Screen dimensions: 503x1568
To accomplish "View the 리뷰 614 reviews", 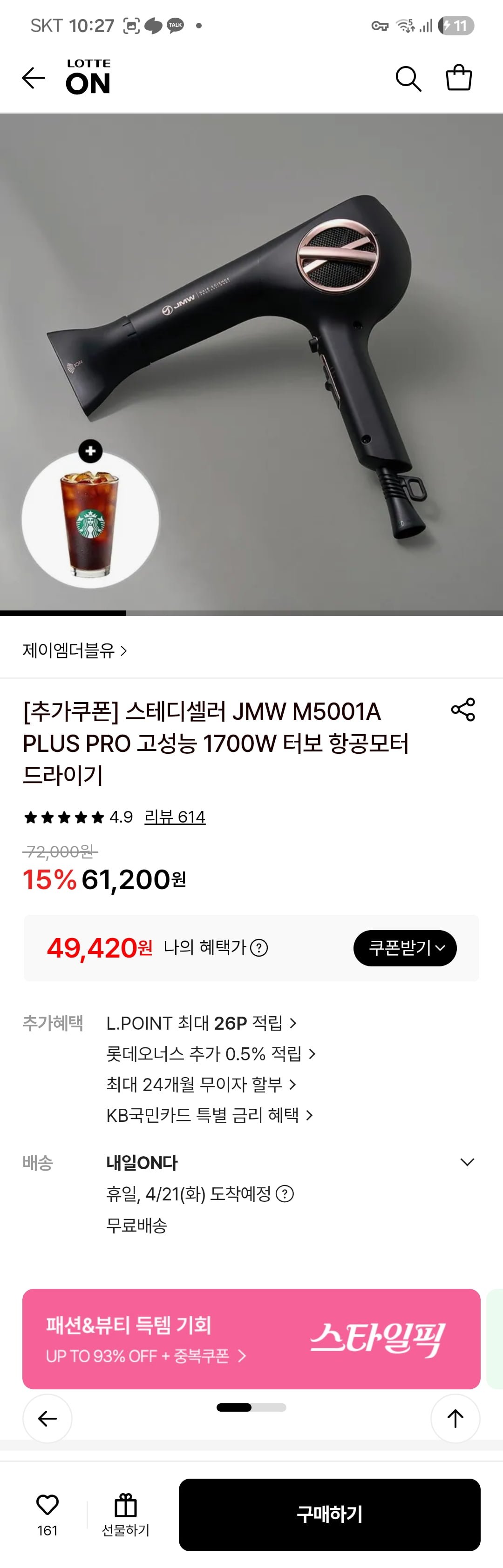I will click(x=175, y=817).
